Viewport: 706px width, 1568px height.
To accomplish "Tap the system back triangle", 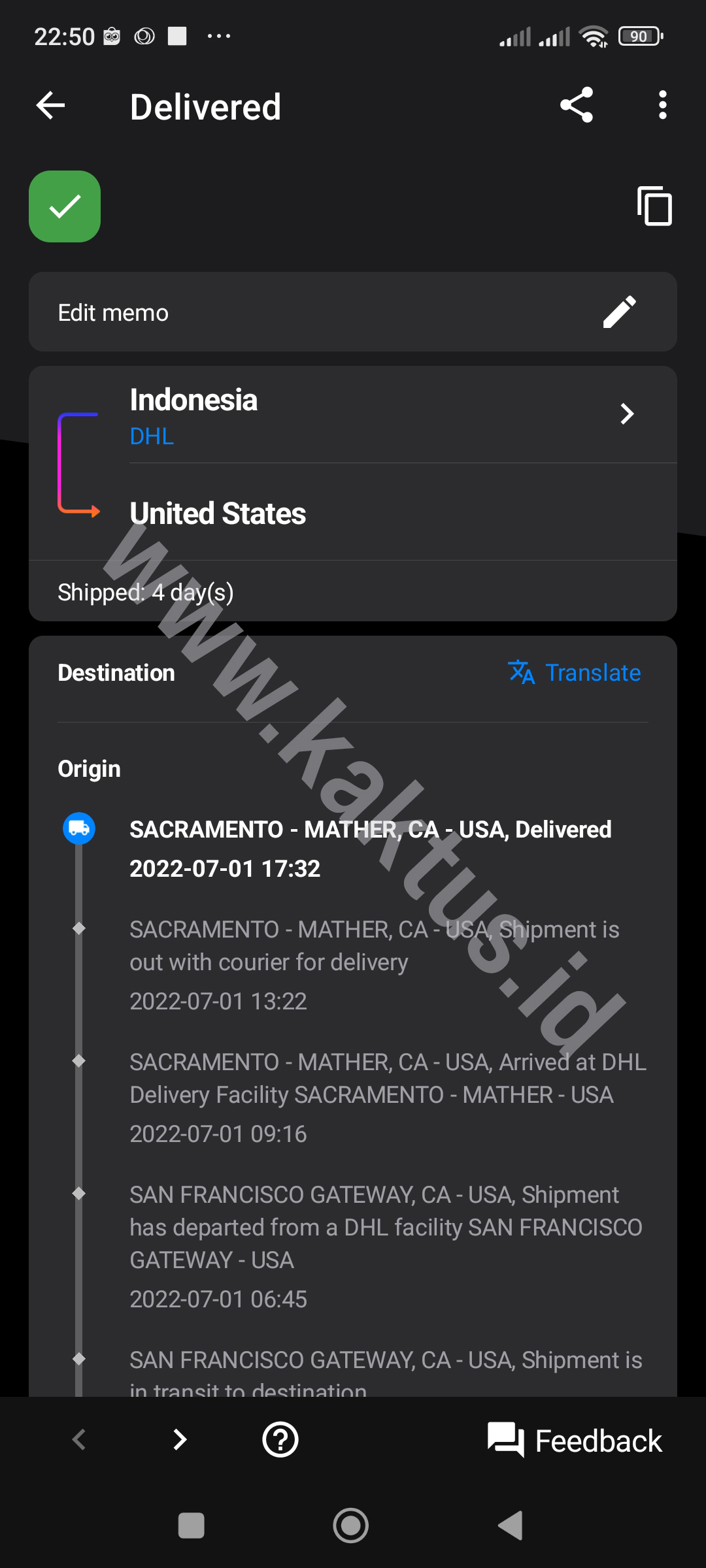I will point(511,1526).
